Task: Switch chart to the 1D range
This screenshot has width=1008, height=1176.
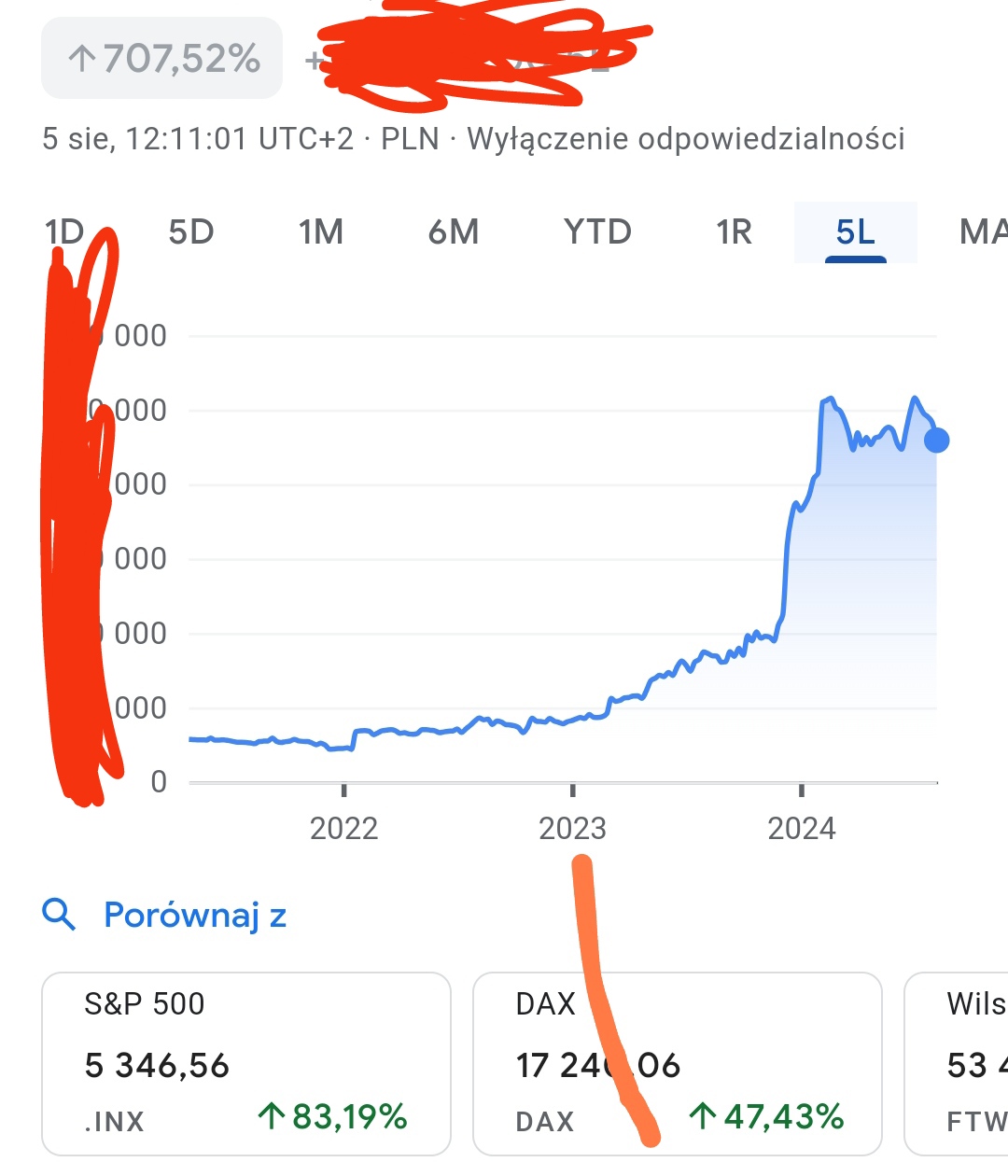Action: coord(64,231)
